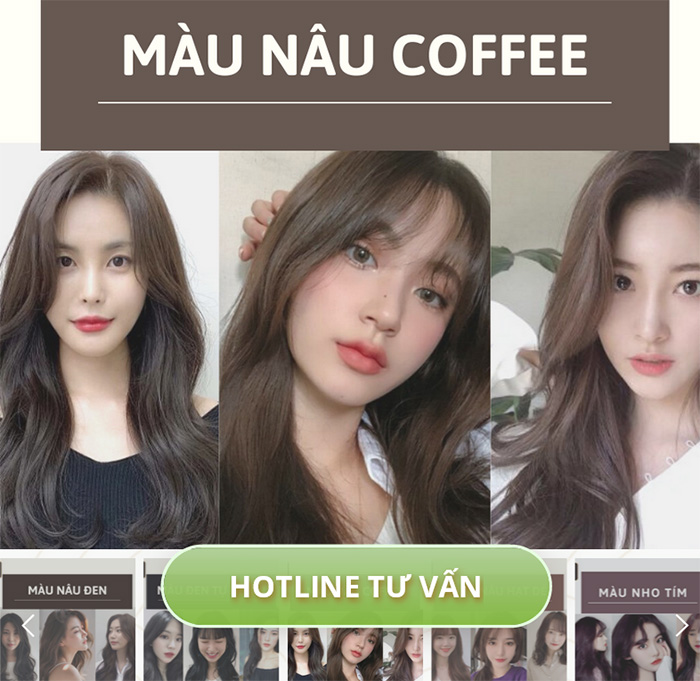Go to the previous hair color slide
This screenshot has height=681, width=700.
[x=28, y=626]
